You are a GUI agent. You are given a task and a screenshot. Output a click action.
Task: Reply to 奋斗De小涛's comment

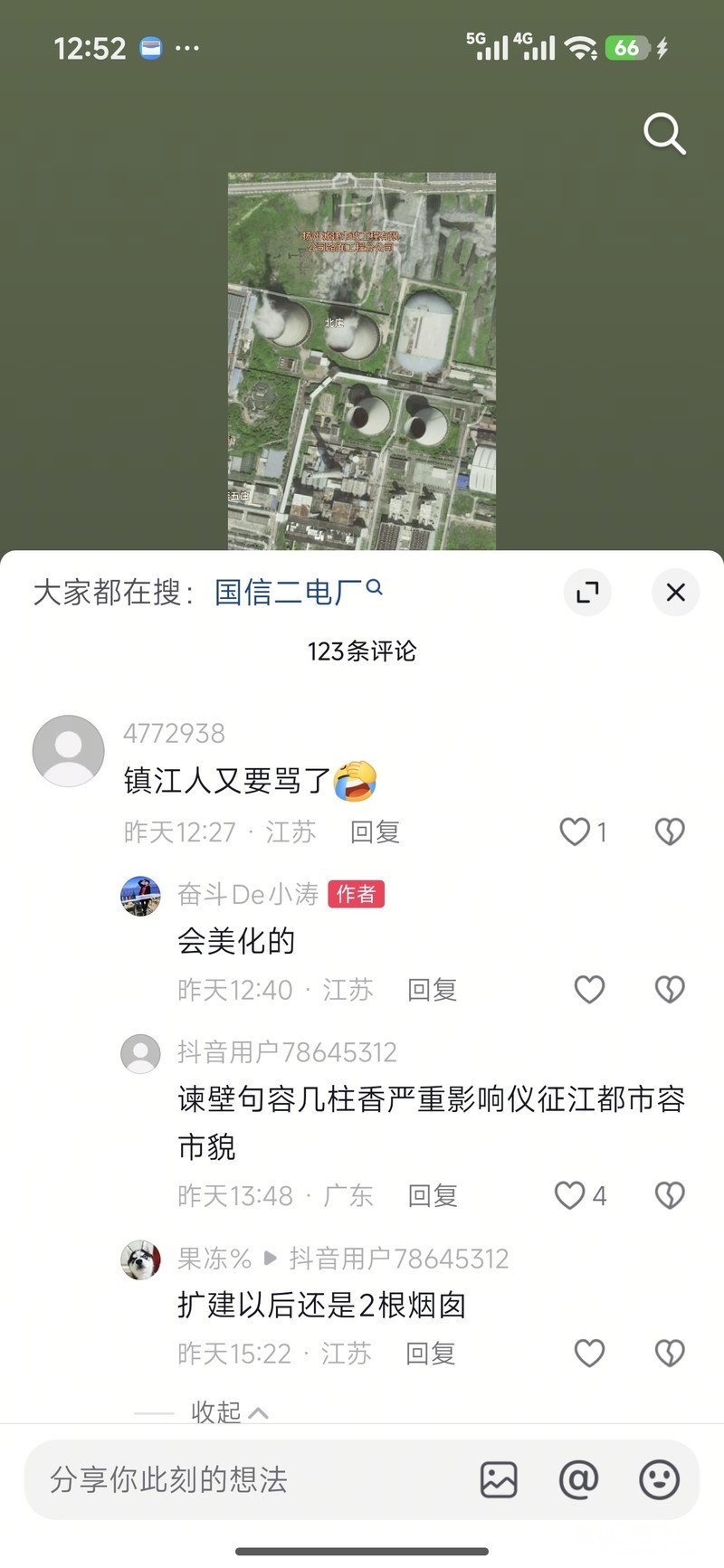coord(432,990)
